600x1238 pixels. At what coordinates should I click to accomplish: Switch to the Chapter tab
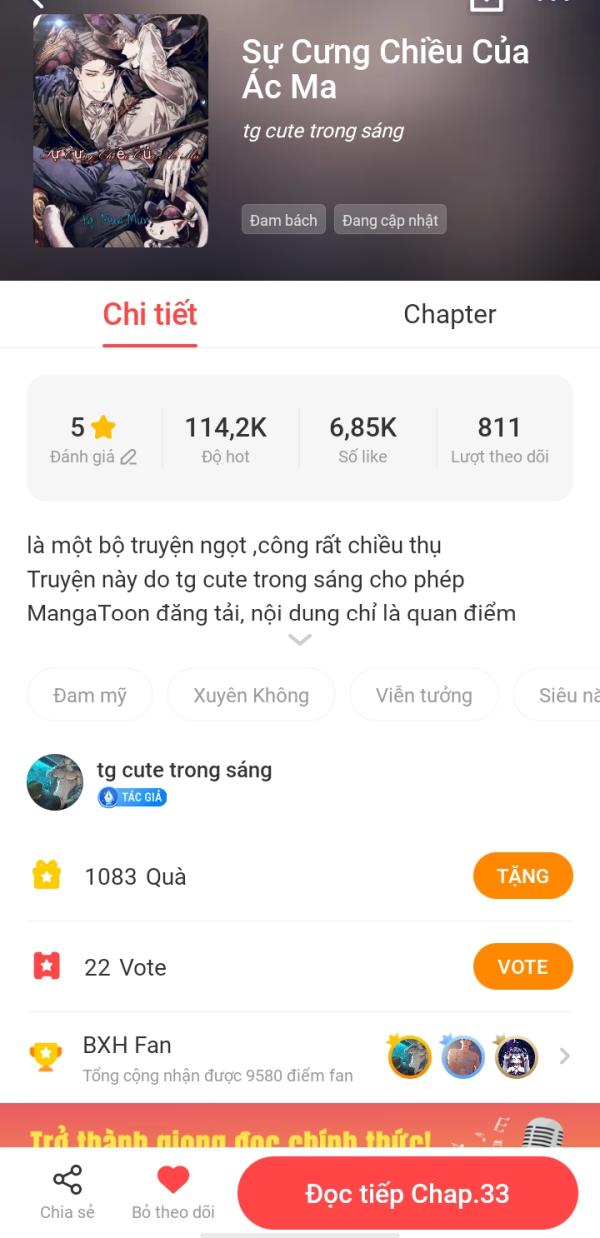449,314
